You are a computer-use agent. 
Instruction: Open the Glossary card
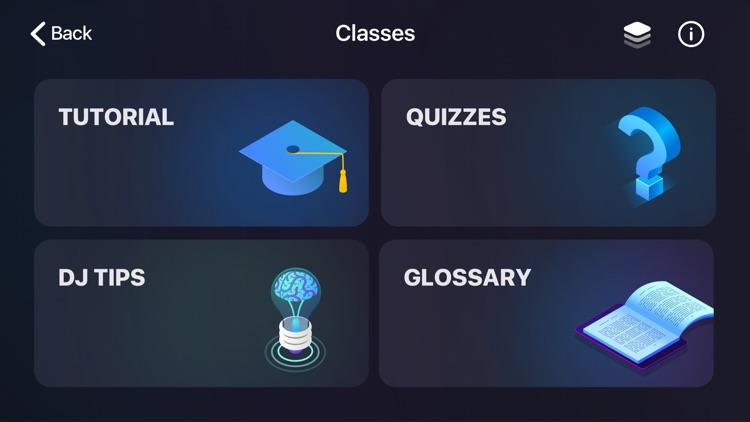coord(546,313)
